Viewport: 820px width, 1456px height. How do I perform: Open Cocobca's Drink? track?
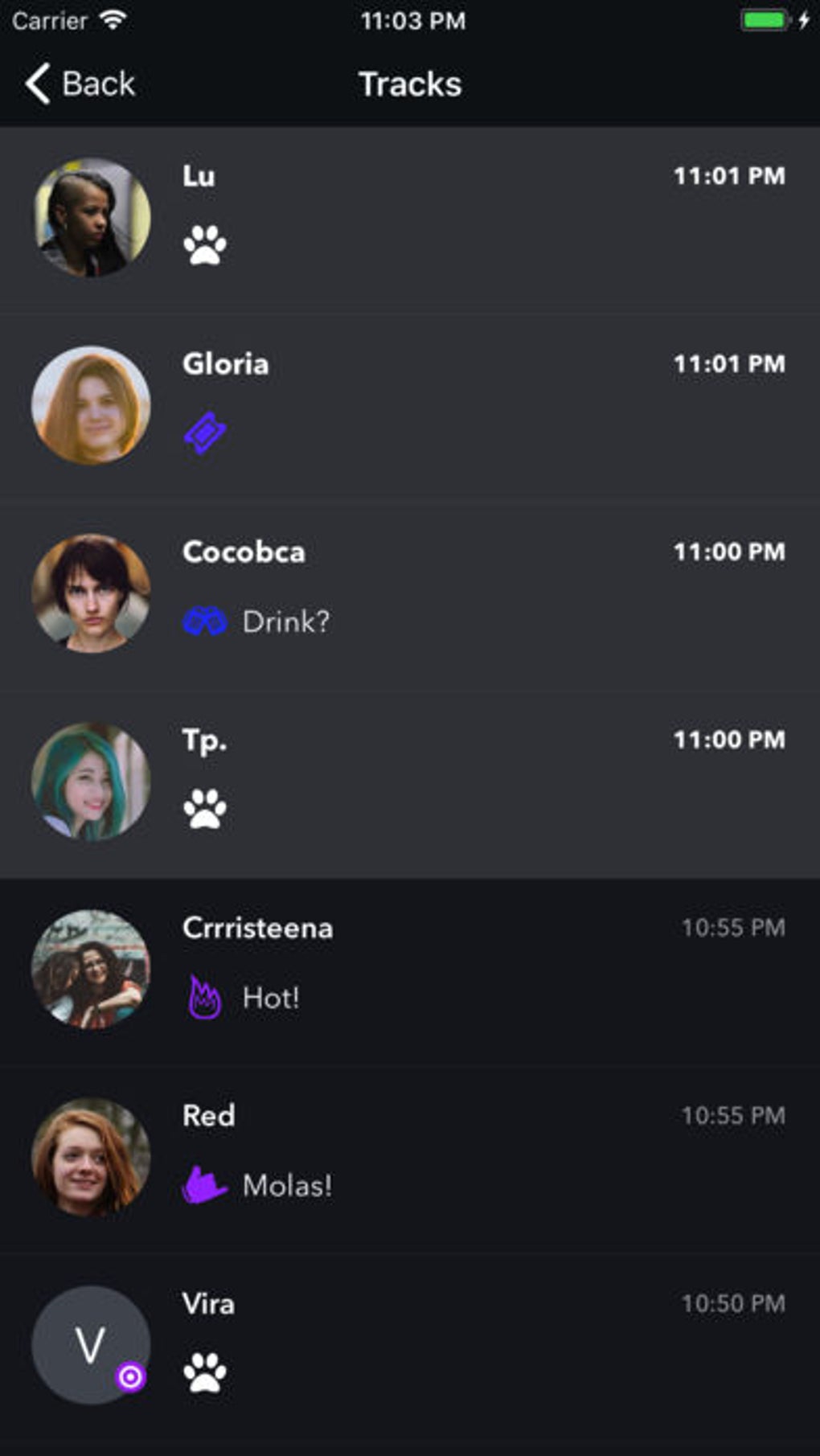pyautogui.click(x=410, y=593)
